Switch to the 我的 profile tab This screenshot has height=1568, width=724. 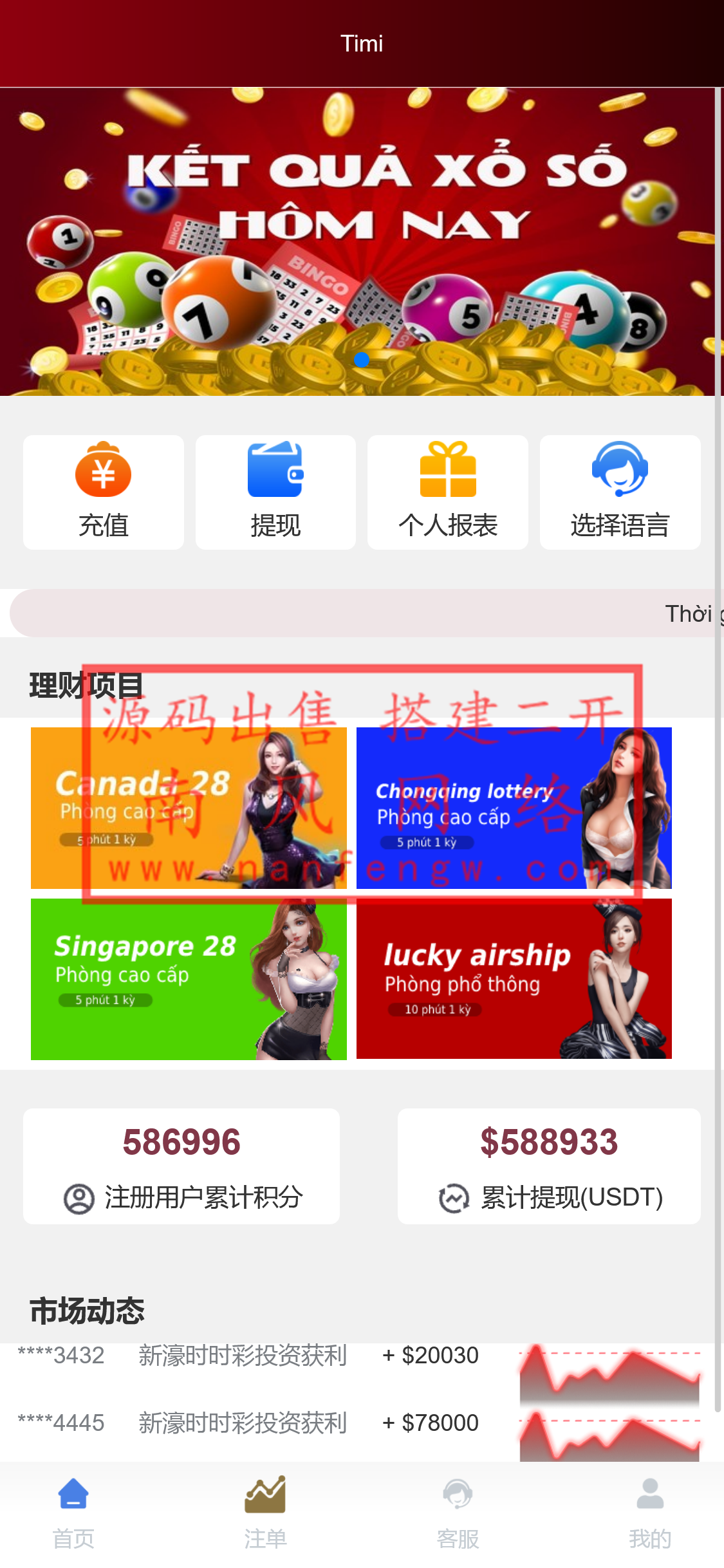coord(650,1513)
